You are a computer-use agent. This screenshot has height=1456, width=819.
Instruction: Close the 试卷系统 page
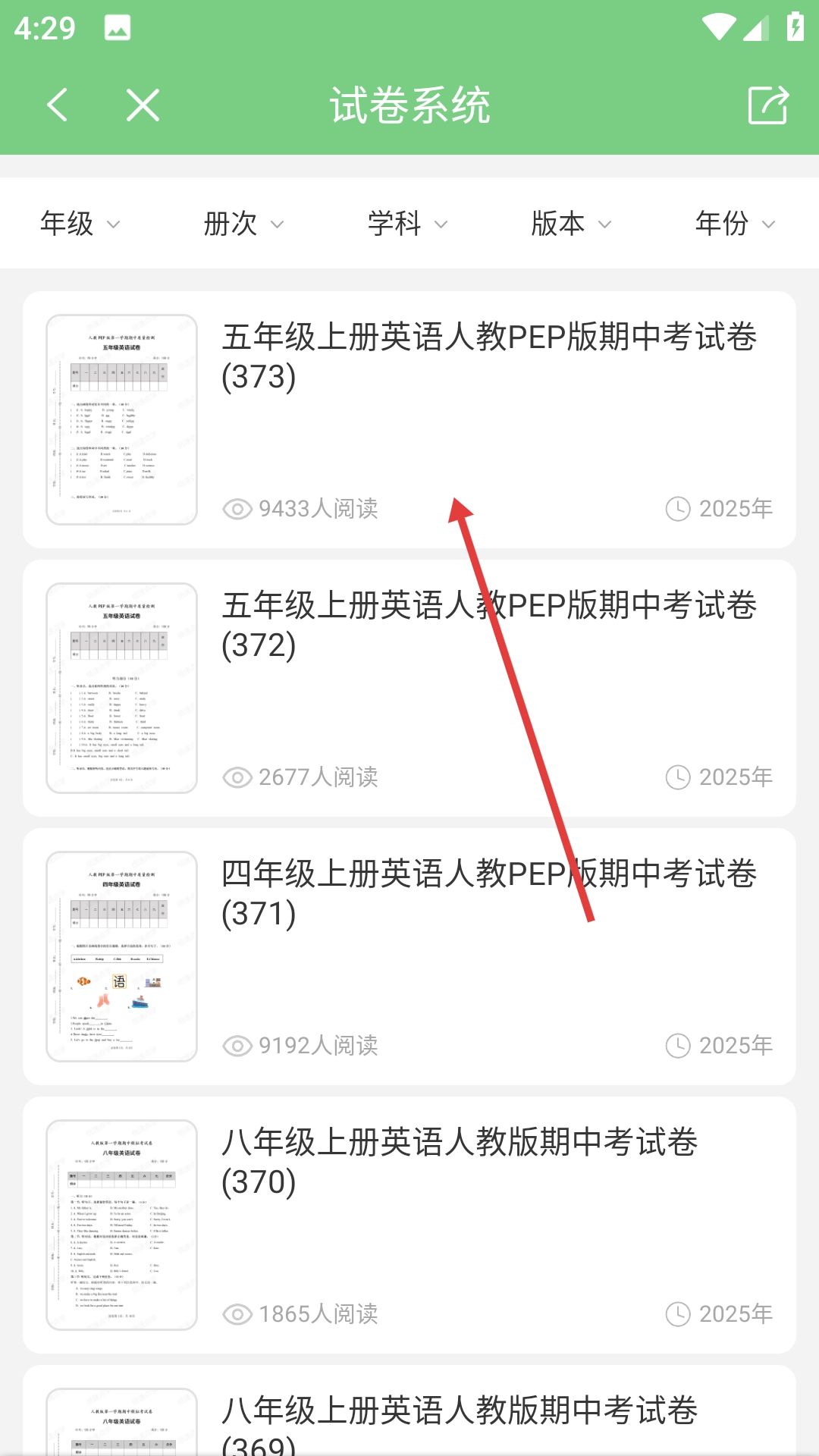click(143, 105)
